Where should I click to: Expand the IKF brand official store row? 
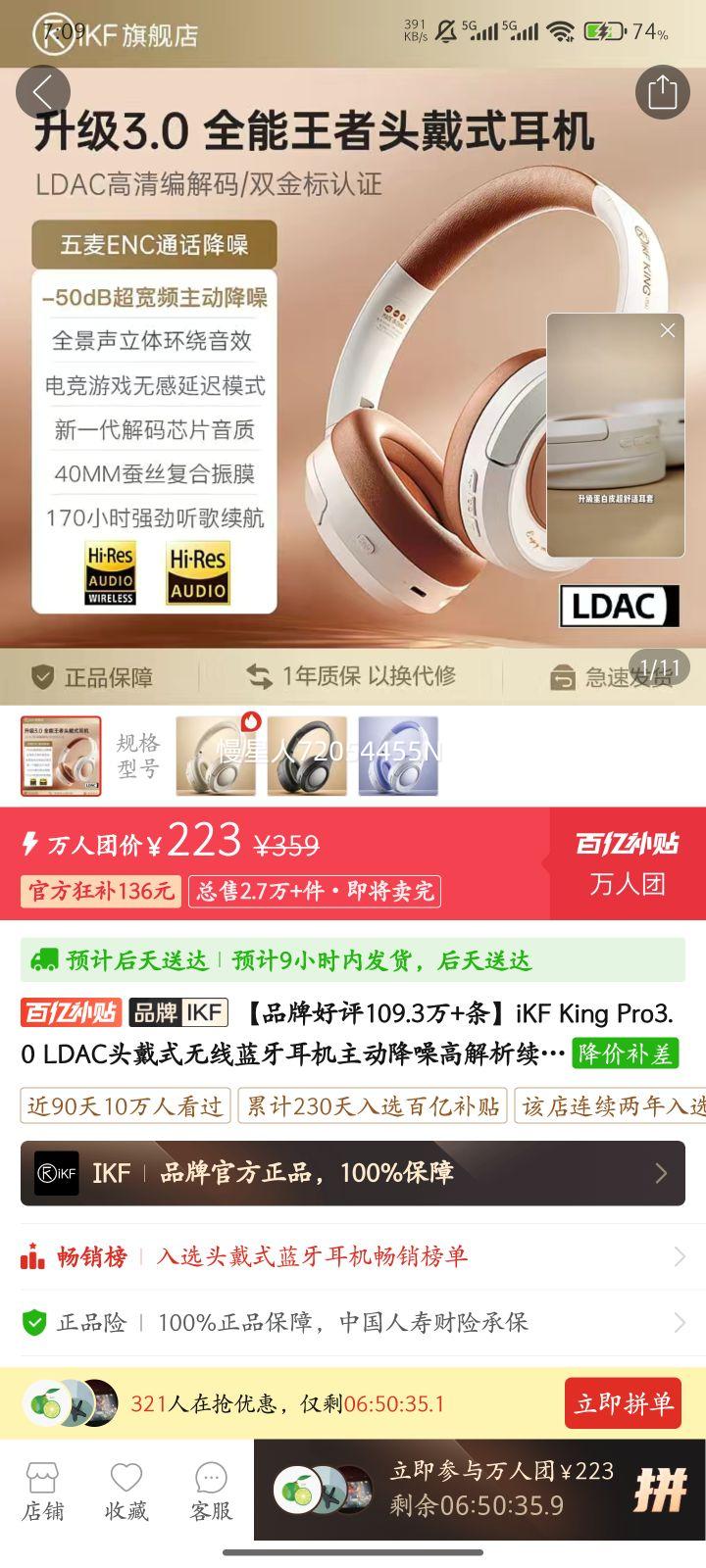pyautogui.click(x=661, y=1172)
